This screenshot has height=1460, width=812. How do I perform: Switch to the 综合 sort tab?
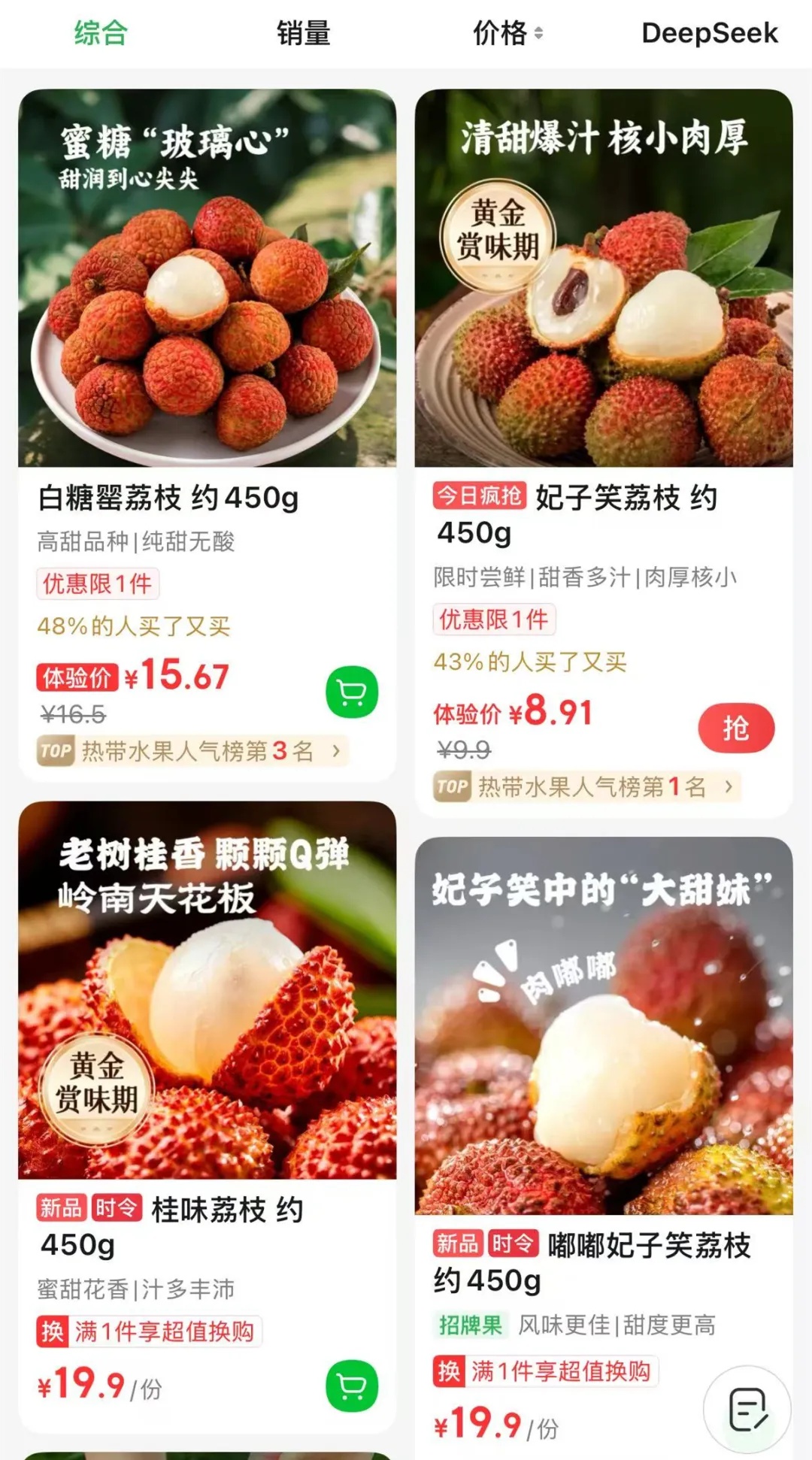pyautogui.click(x=101, y=34)
